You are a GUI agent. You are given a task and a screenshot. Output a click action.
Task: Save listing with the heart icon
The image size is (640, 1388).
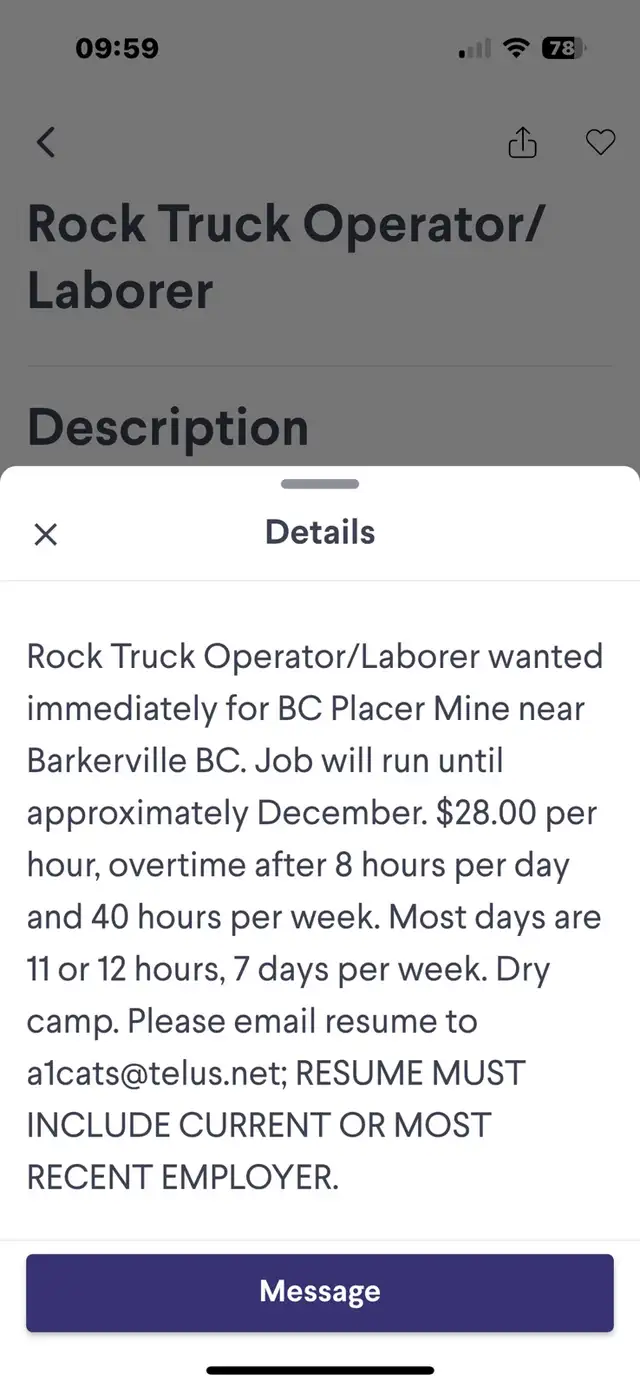[600, 143]
